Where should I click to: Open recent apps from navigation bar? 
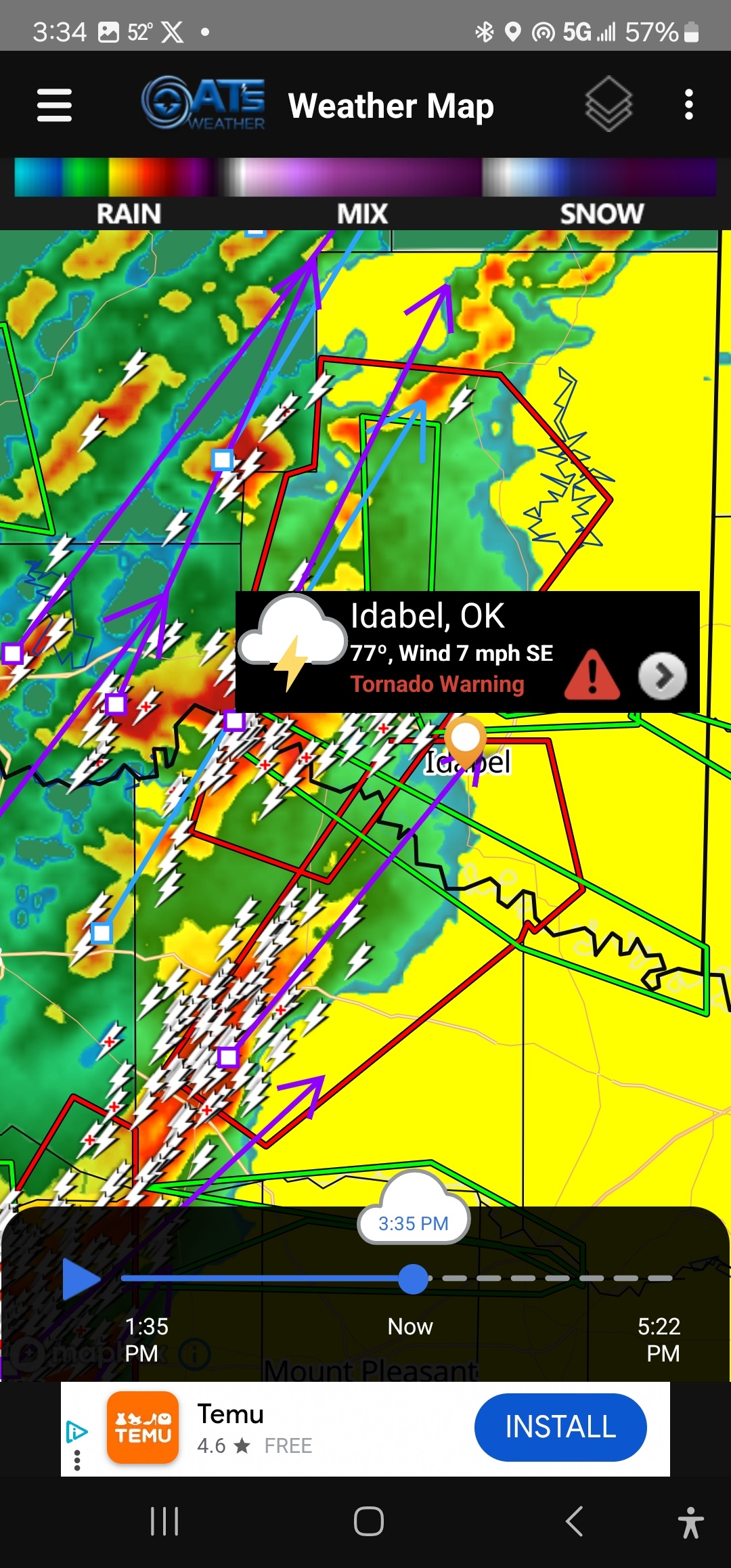164,1521
